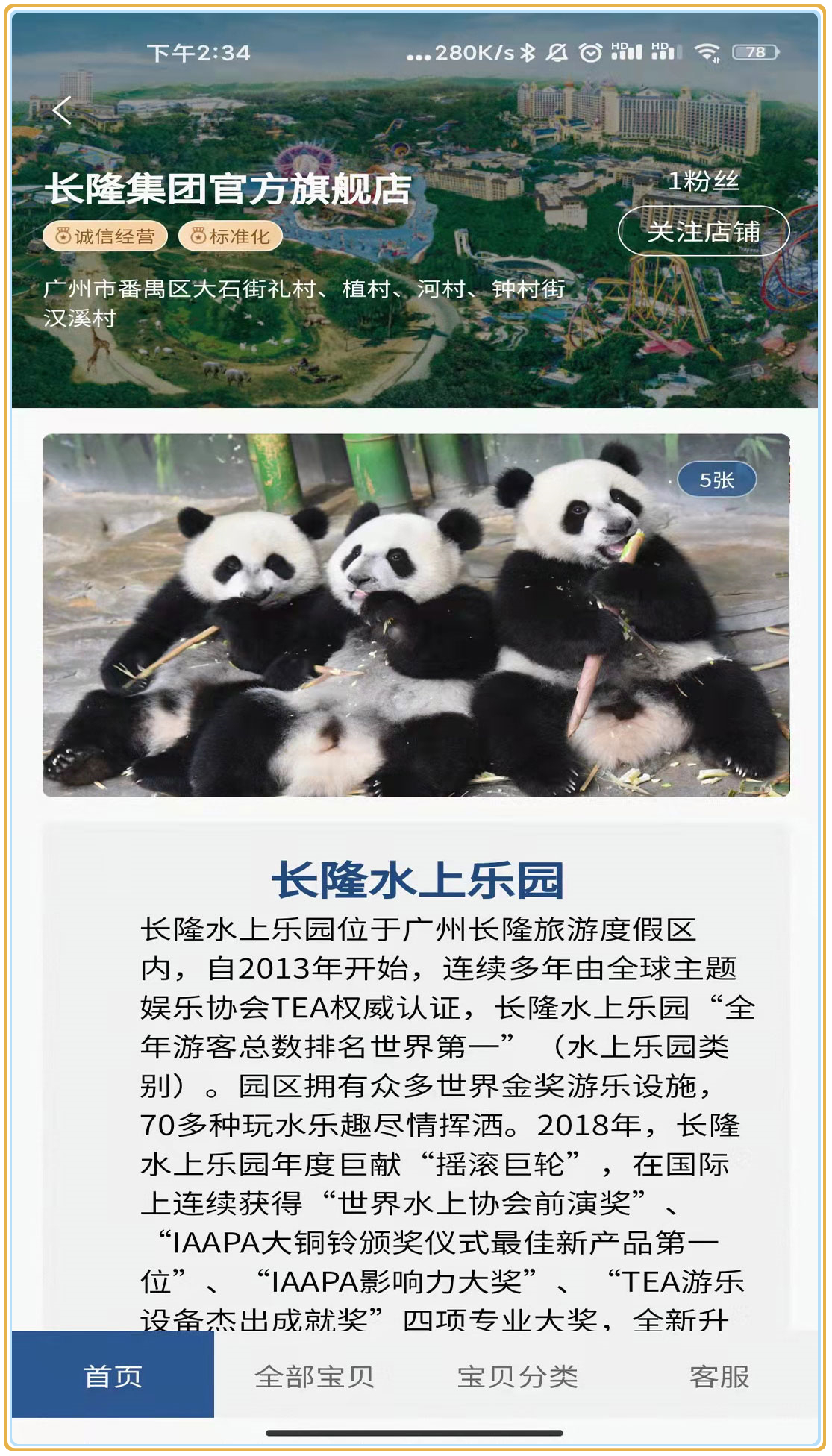Switch to the 全部宝贝 tab
The image size is (832, 1456).
[x=314, y=1376]
